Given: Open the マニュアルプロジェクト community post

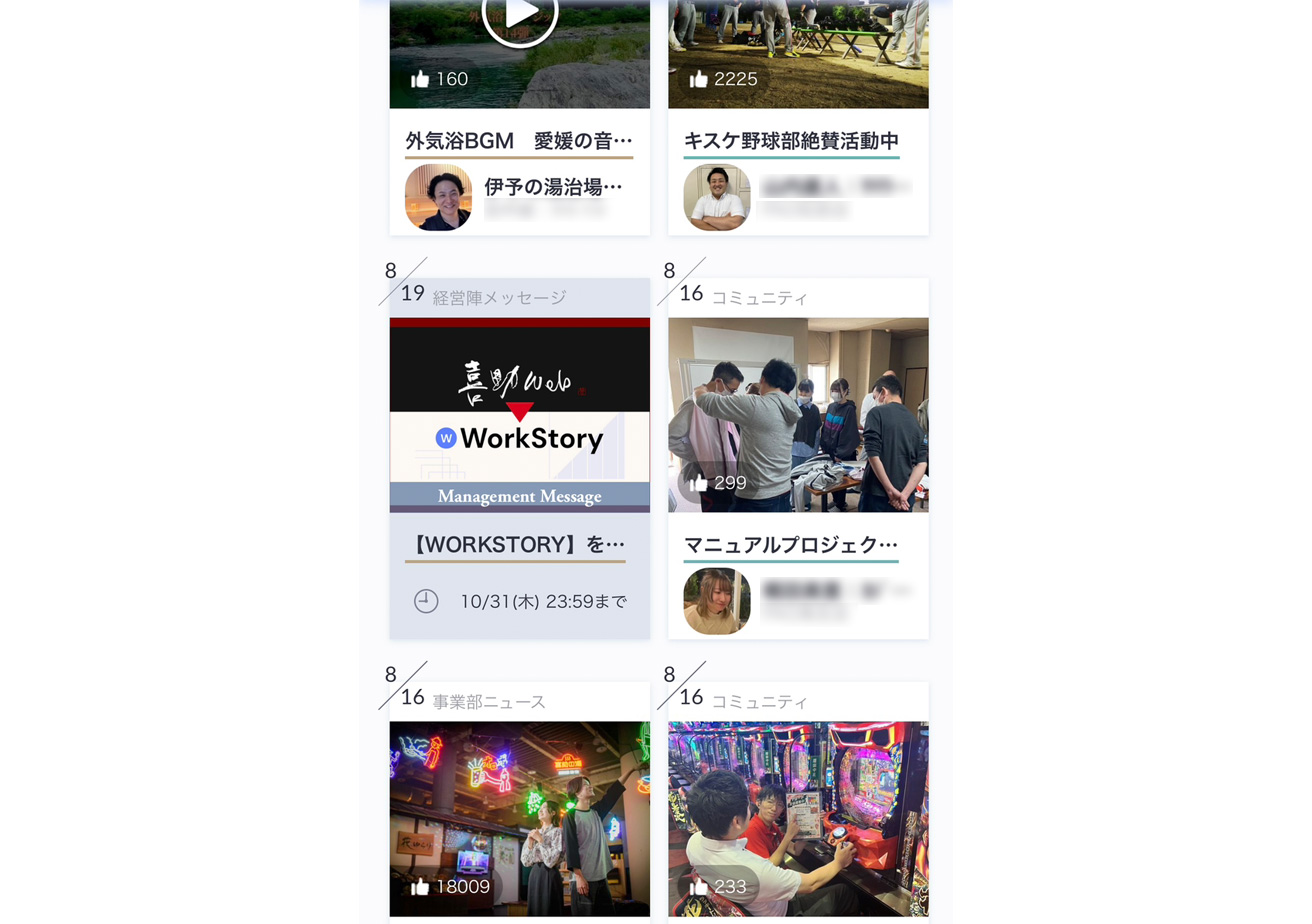Looking at the screenshot, I should 791,545.
